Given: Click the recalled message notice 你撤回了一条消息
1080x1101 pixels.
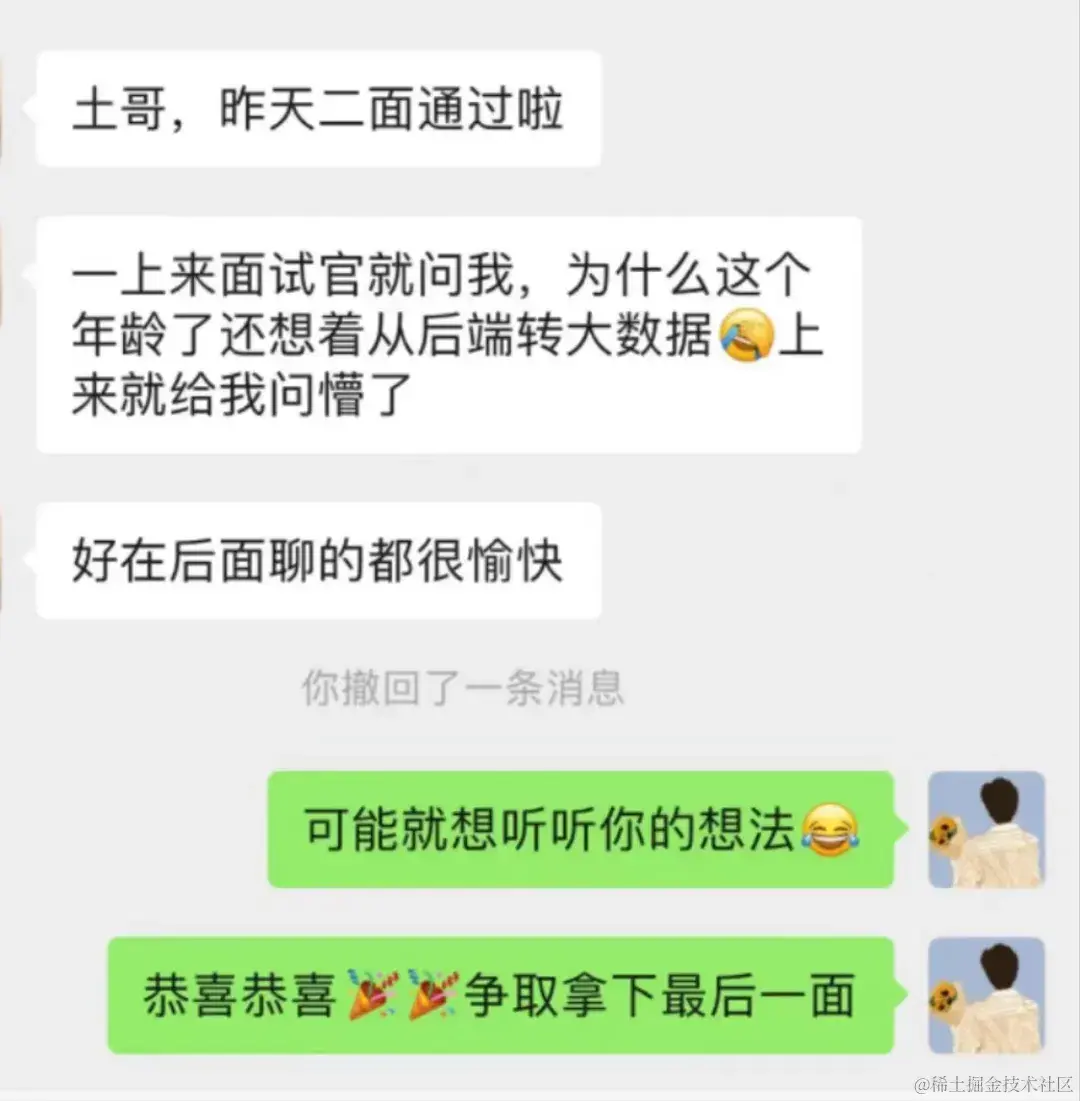Looking at the screenshot, I should (x=463, y=687).
